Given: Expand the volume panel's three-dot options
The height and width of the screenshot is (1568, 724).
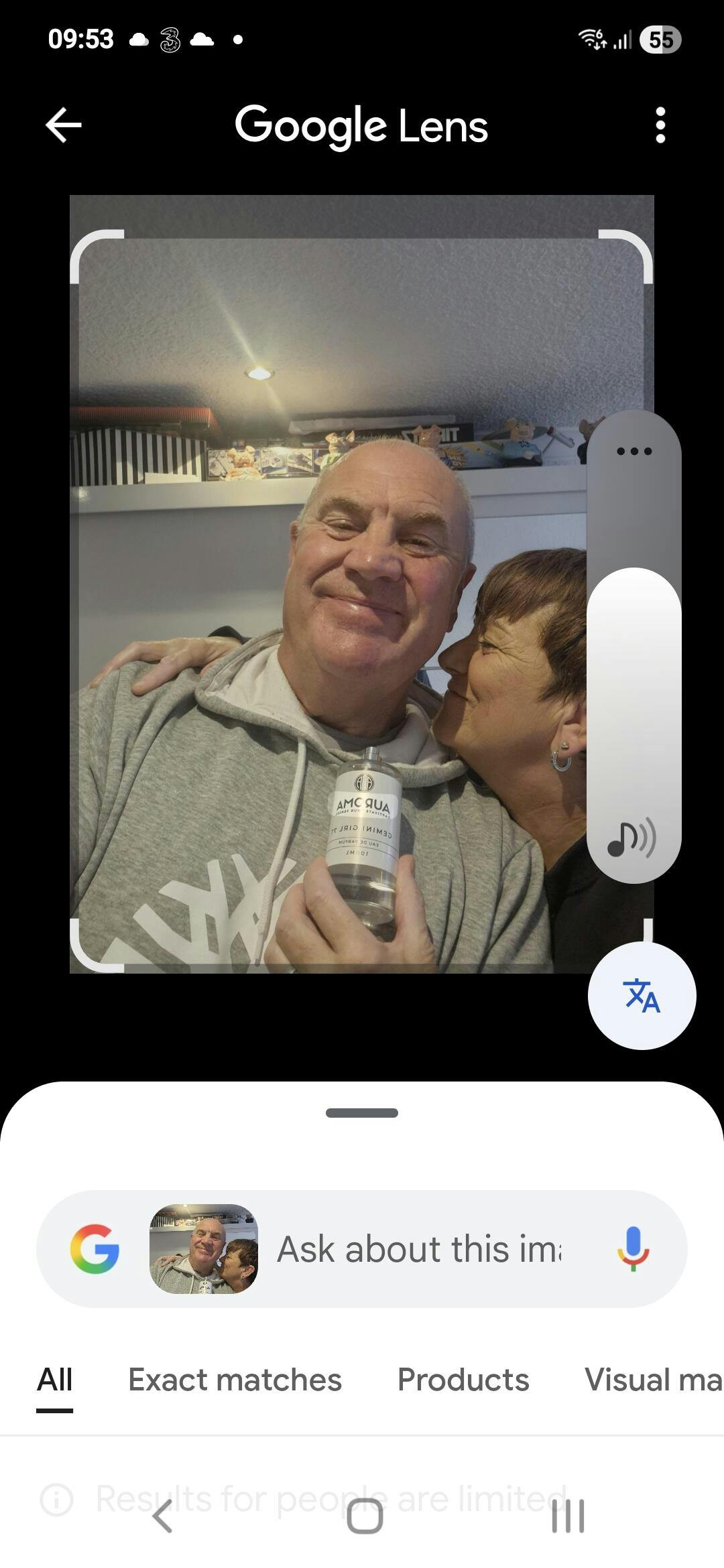Looking at the screenshot, I should [x=634, y=451].
